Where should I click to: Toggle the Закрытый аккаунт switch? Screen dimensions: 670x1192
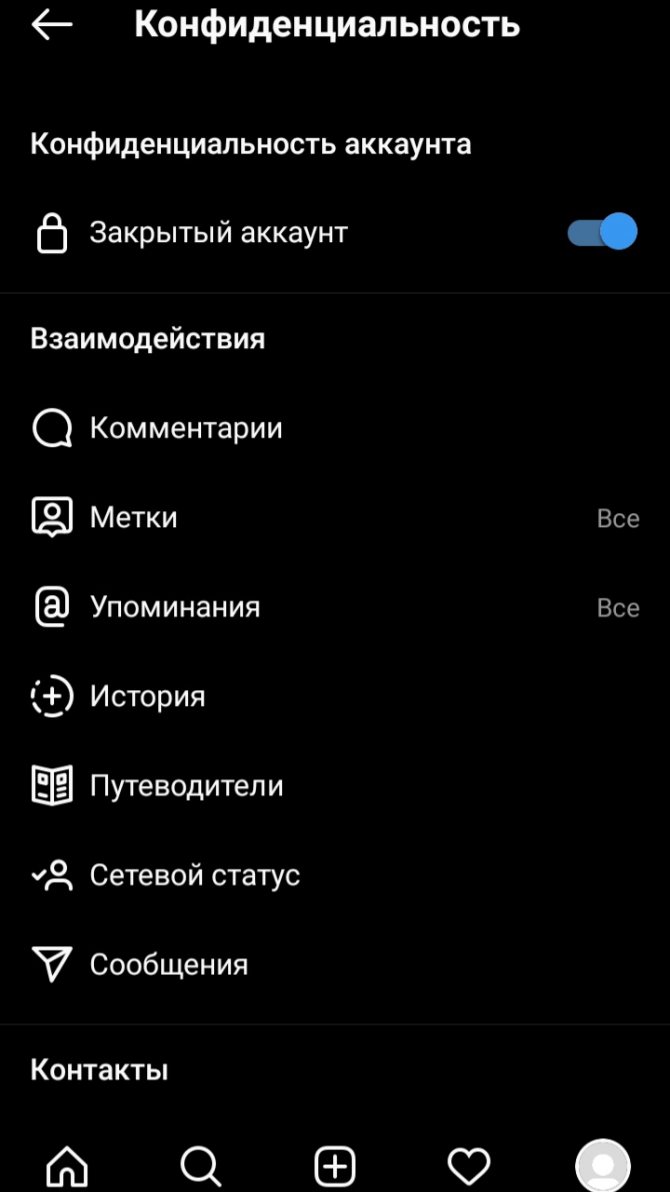click(x=602, y=233)
